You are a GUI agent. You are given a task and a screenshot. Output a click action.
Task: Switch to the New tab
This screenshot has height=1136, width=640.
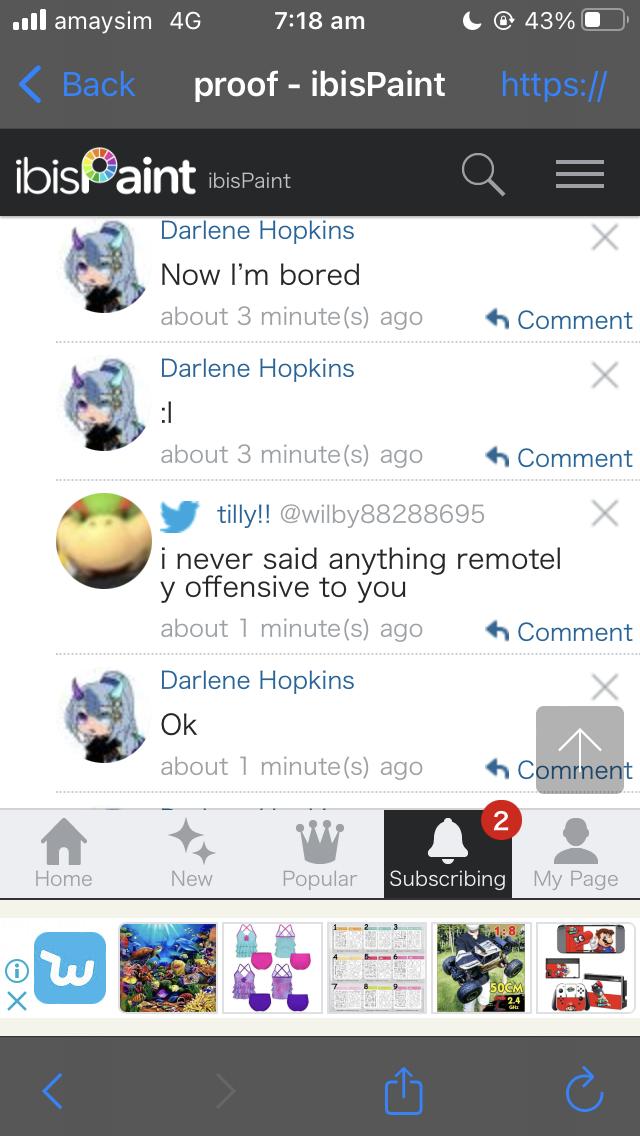click(x=191, y=854)
